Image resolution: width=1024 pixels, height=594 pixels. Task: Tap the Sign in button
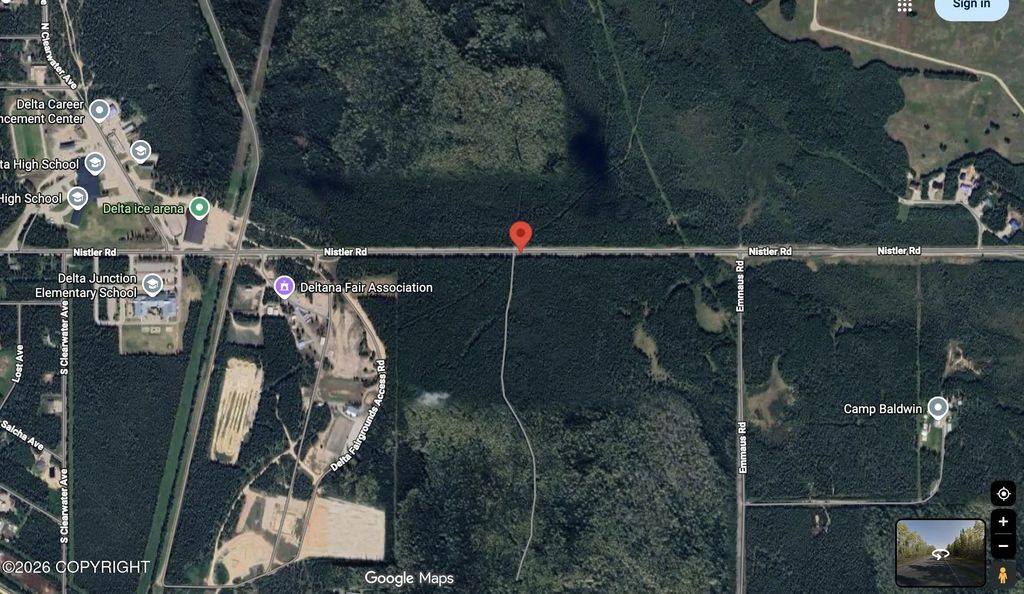point(971,7)
